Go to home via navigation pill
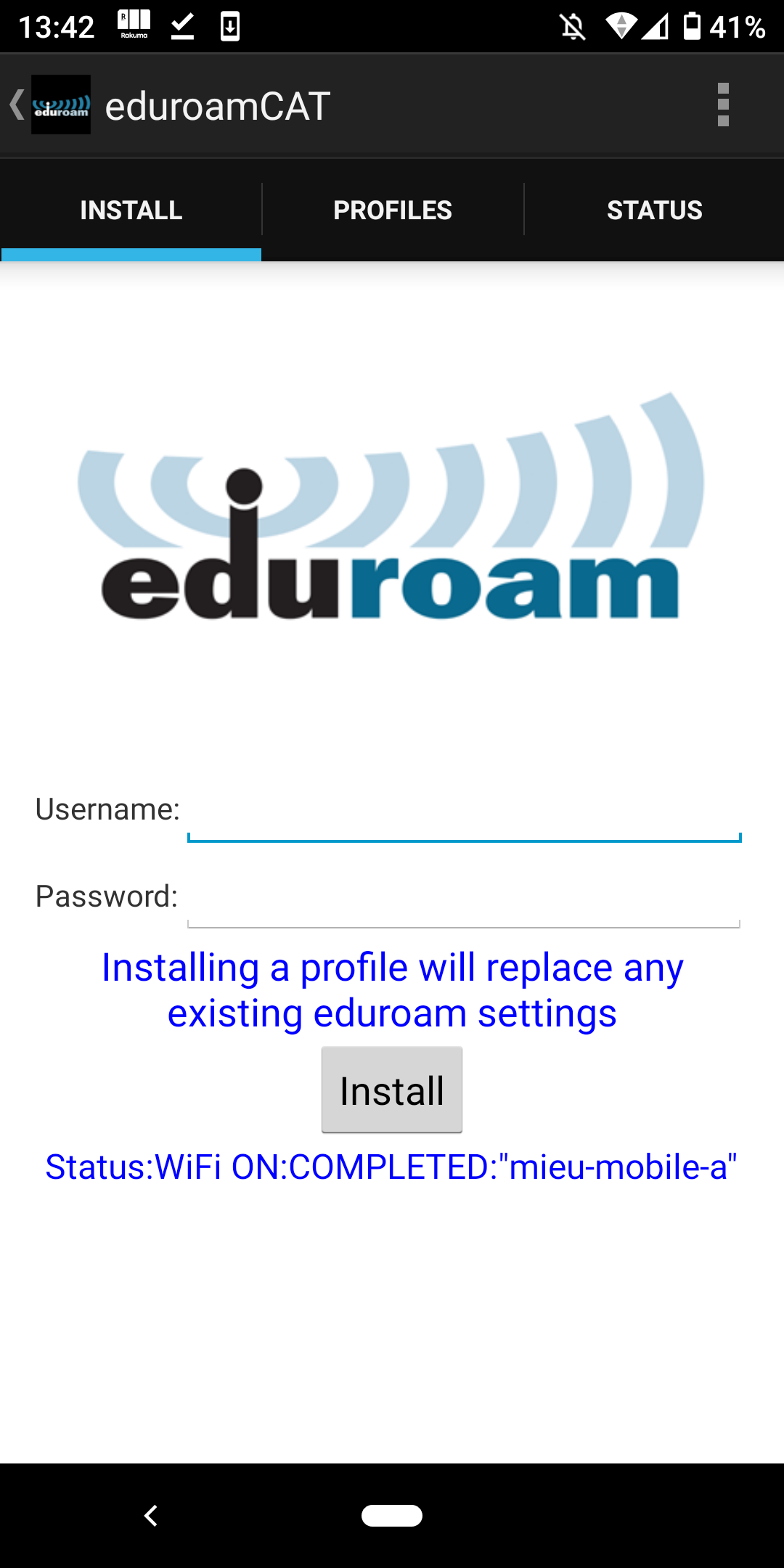784x1568 pixels. click(392, 1516)
